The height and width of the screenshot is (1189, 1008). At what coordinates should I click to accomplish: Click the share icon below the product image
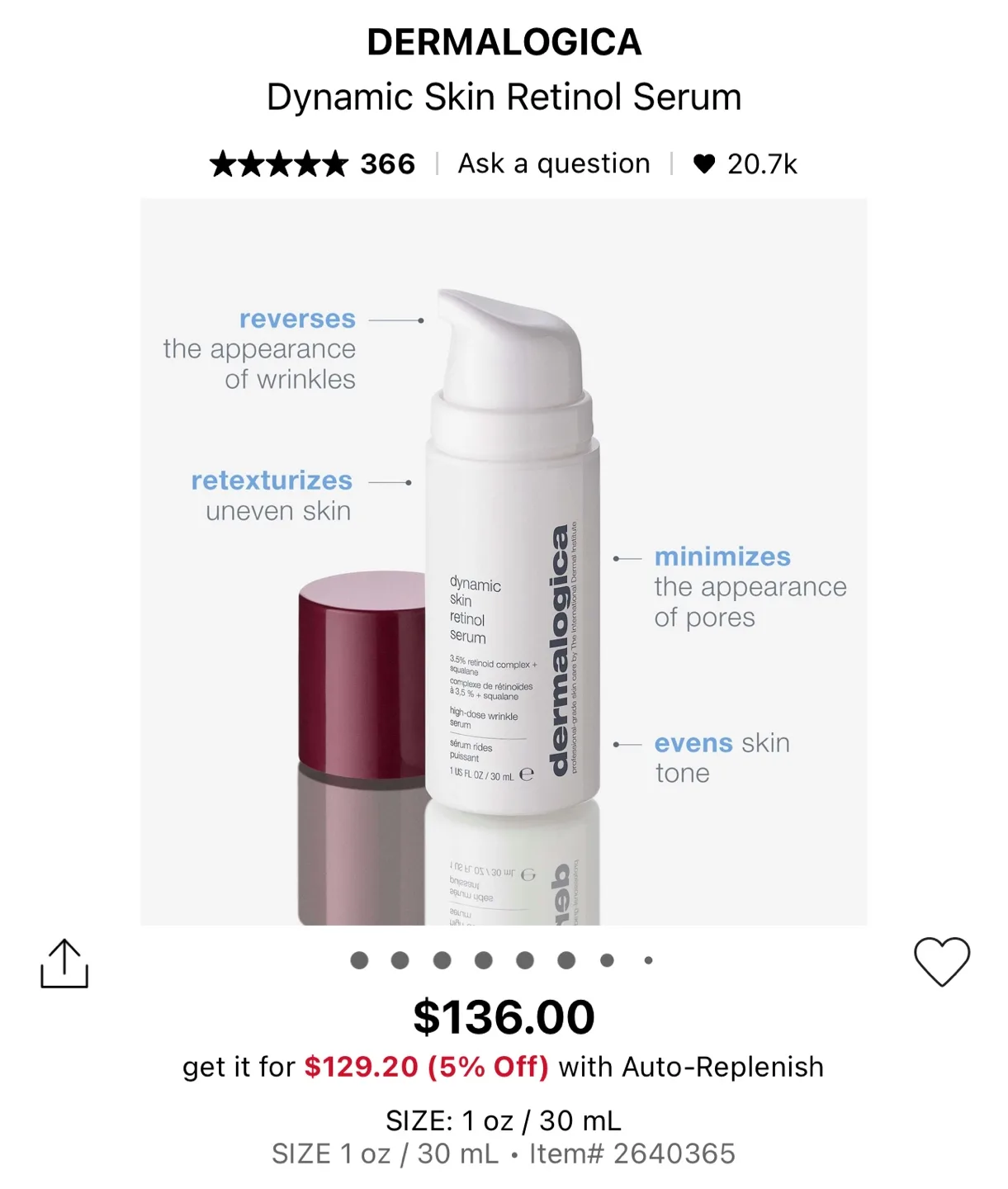[64, 962]
